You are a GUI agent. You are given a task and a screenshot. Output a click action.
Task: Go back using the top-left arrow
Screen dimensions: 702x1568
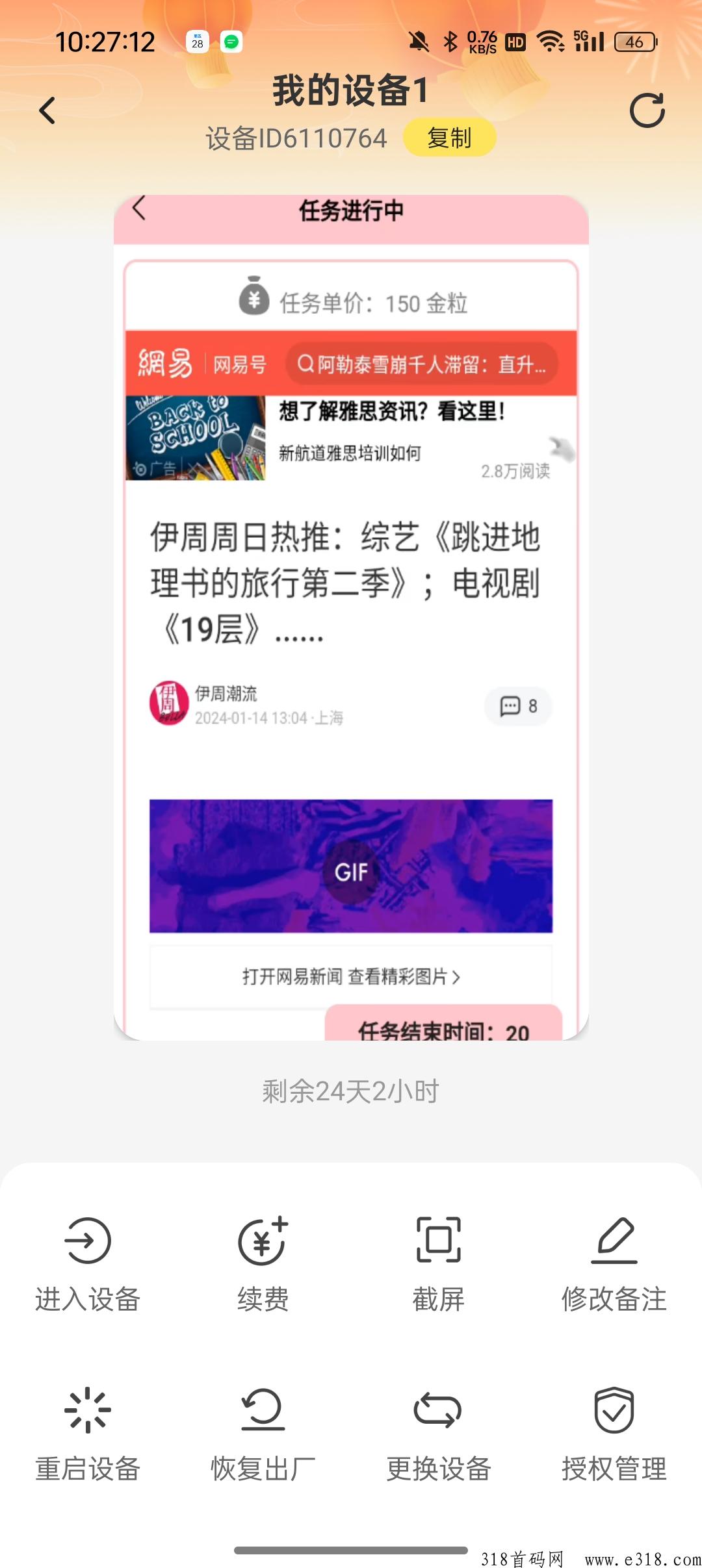[x=47, y=110]
